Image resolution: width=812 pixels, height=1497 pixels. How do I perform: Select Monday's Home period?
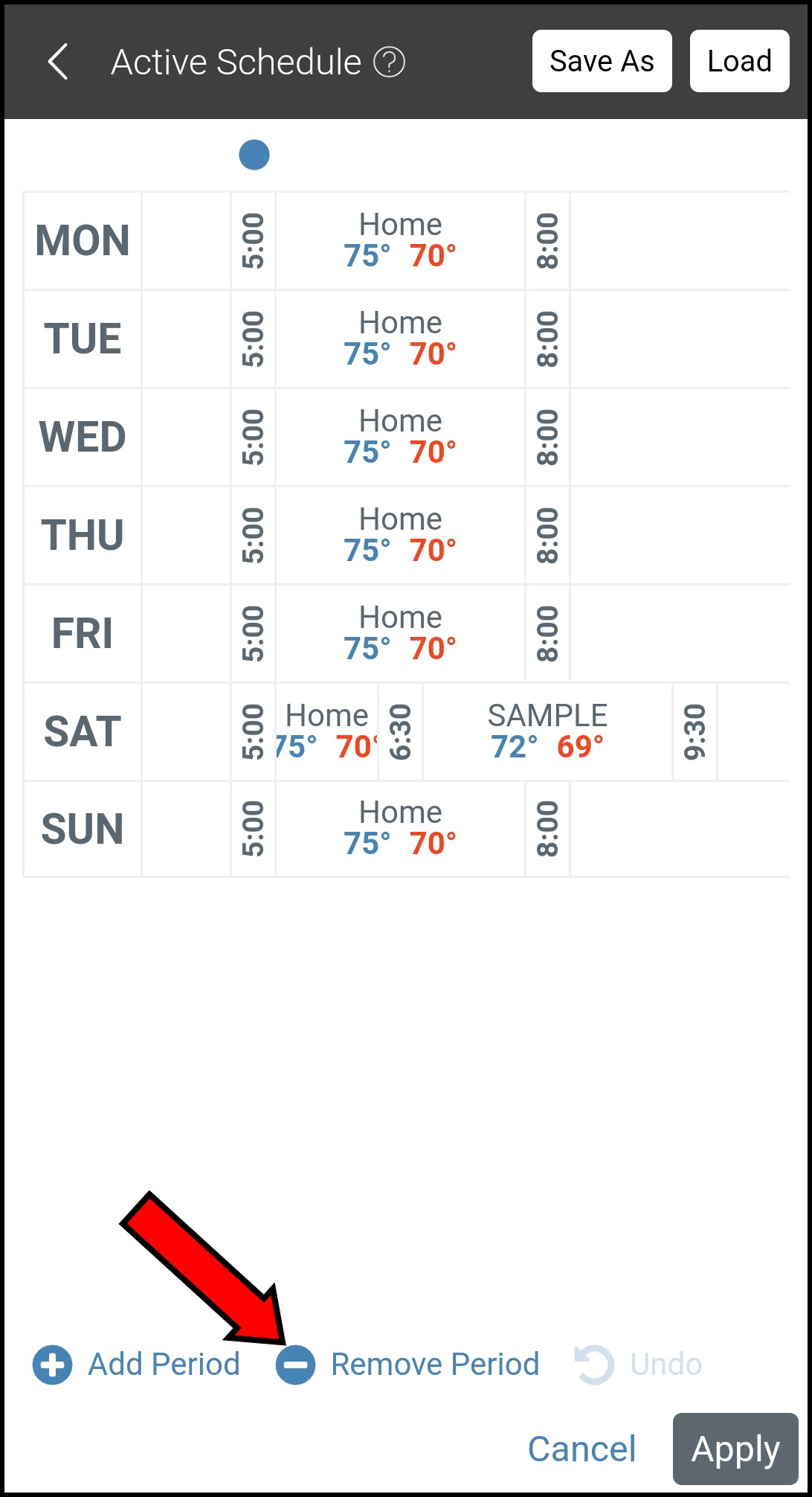400,240
